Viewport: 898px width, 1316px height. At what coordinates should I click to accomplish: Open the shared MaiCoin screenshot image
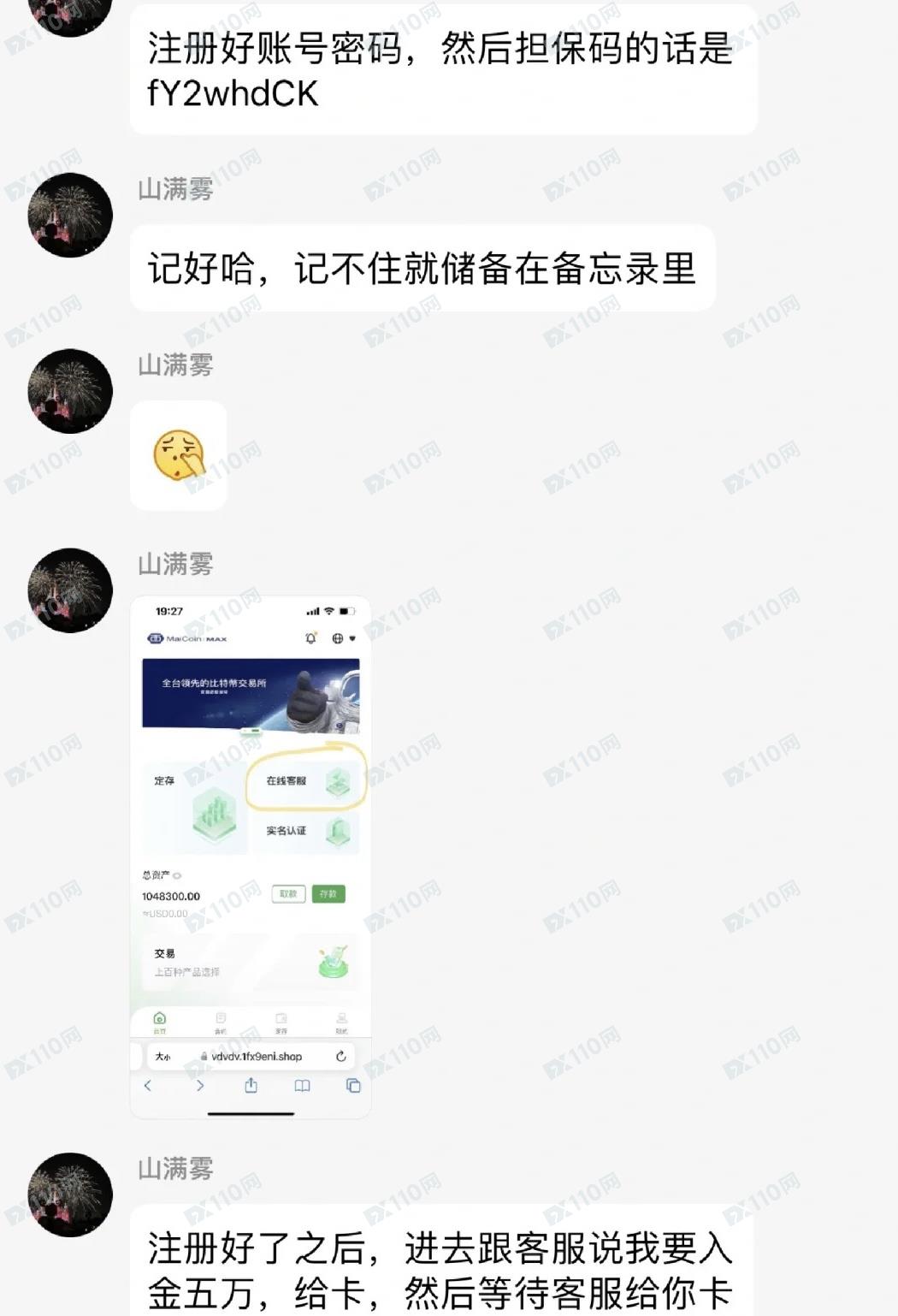click(x=251, y=856)
